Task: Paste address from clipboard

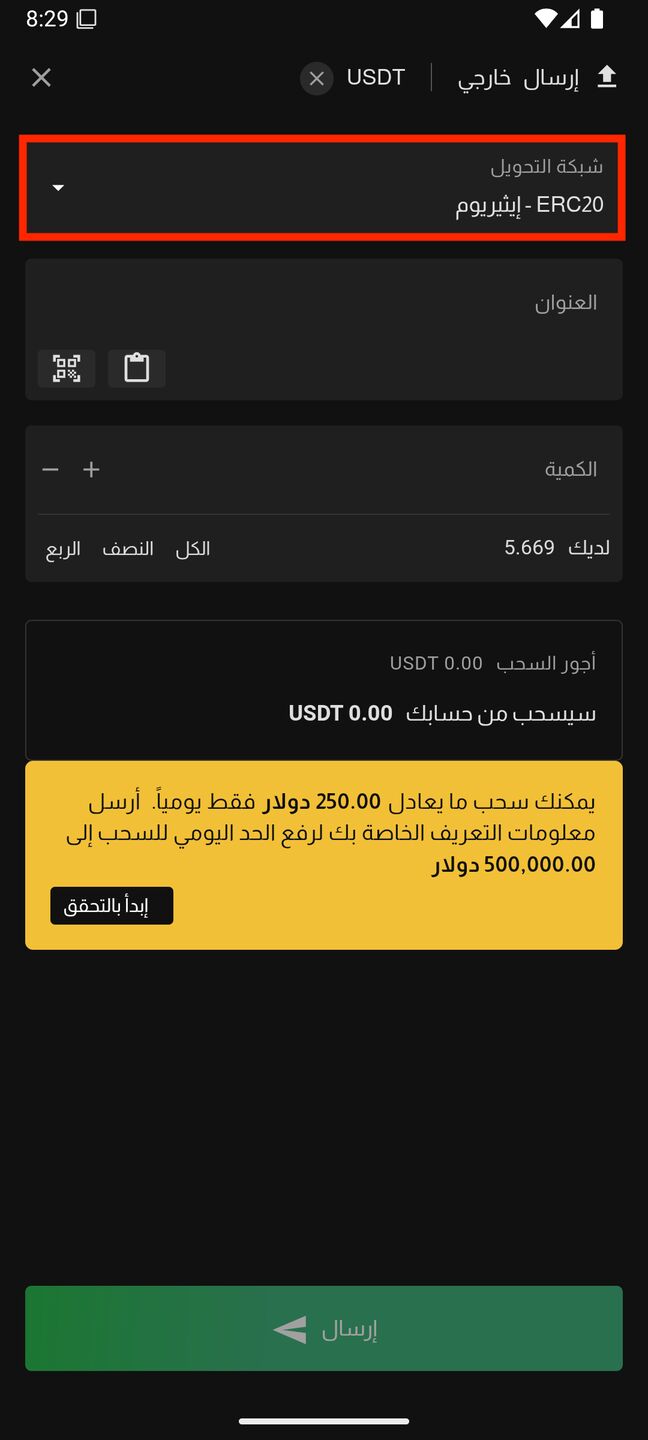Action: 137,368
